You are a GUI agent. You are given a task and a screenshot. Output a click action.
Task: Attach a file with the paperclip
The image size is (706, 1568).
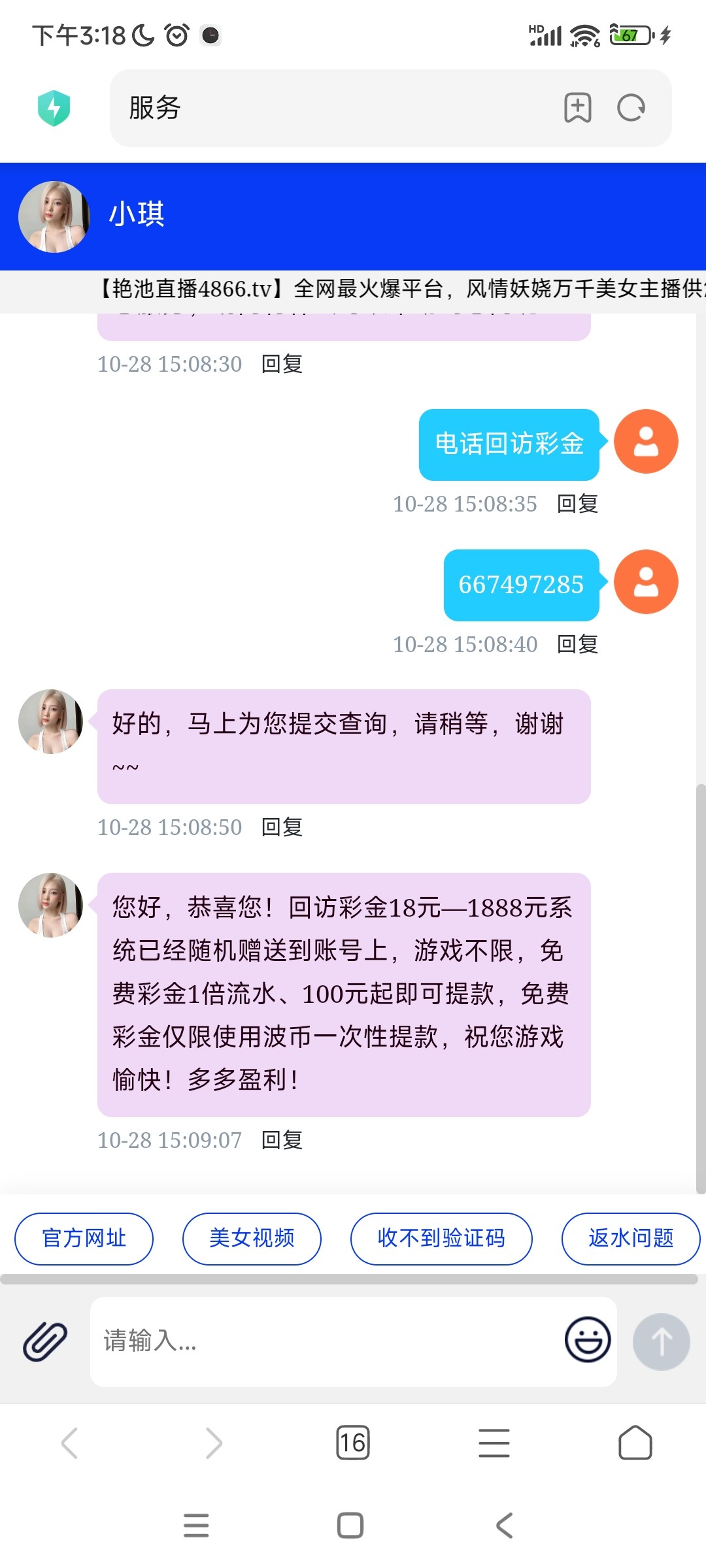click(x=44, y=1341)
